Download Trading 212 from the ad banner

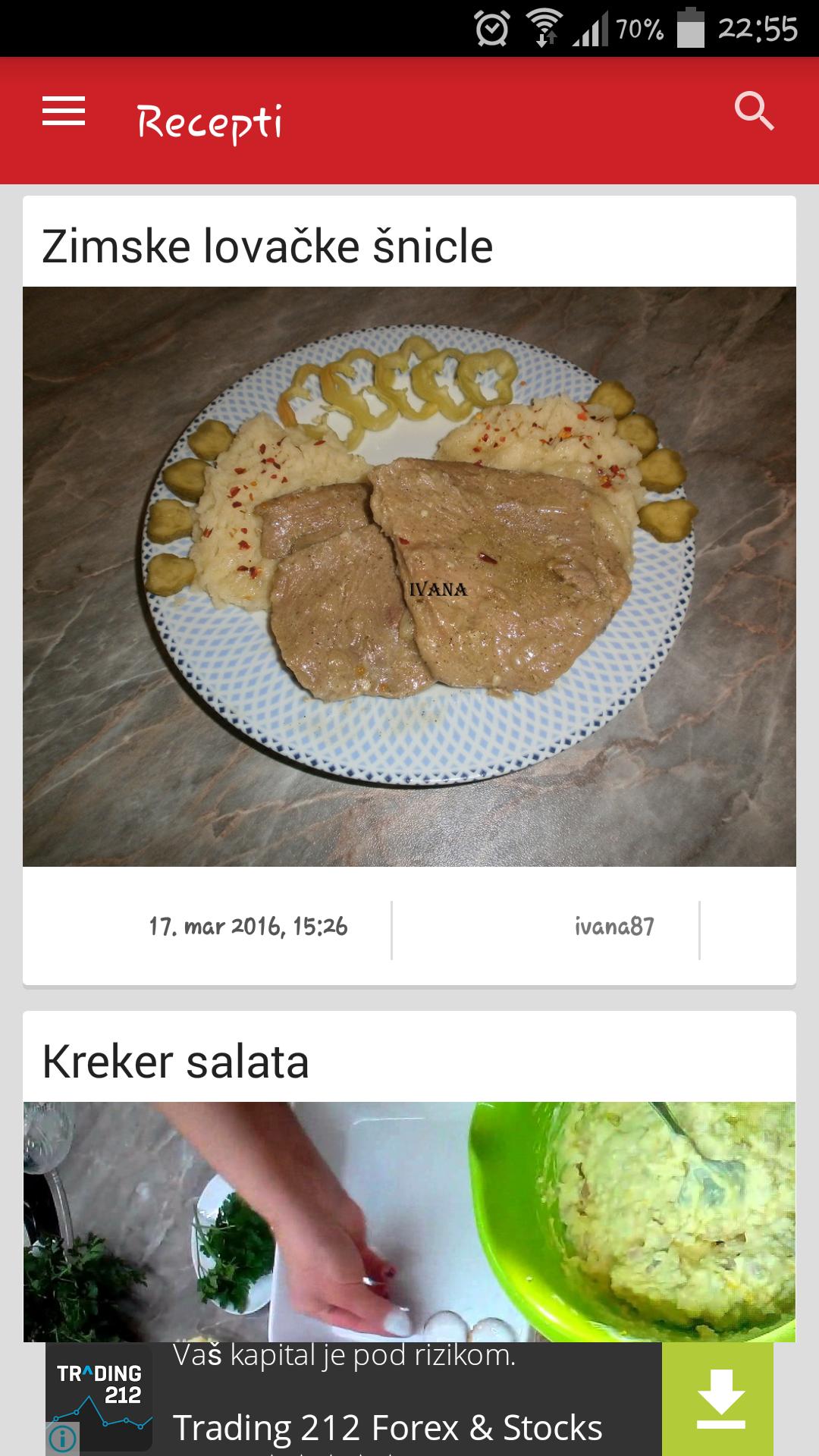click(x=720, y=1400)
